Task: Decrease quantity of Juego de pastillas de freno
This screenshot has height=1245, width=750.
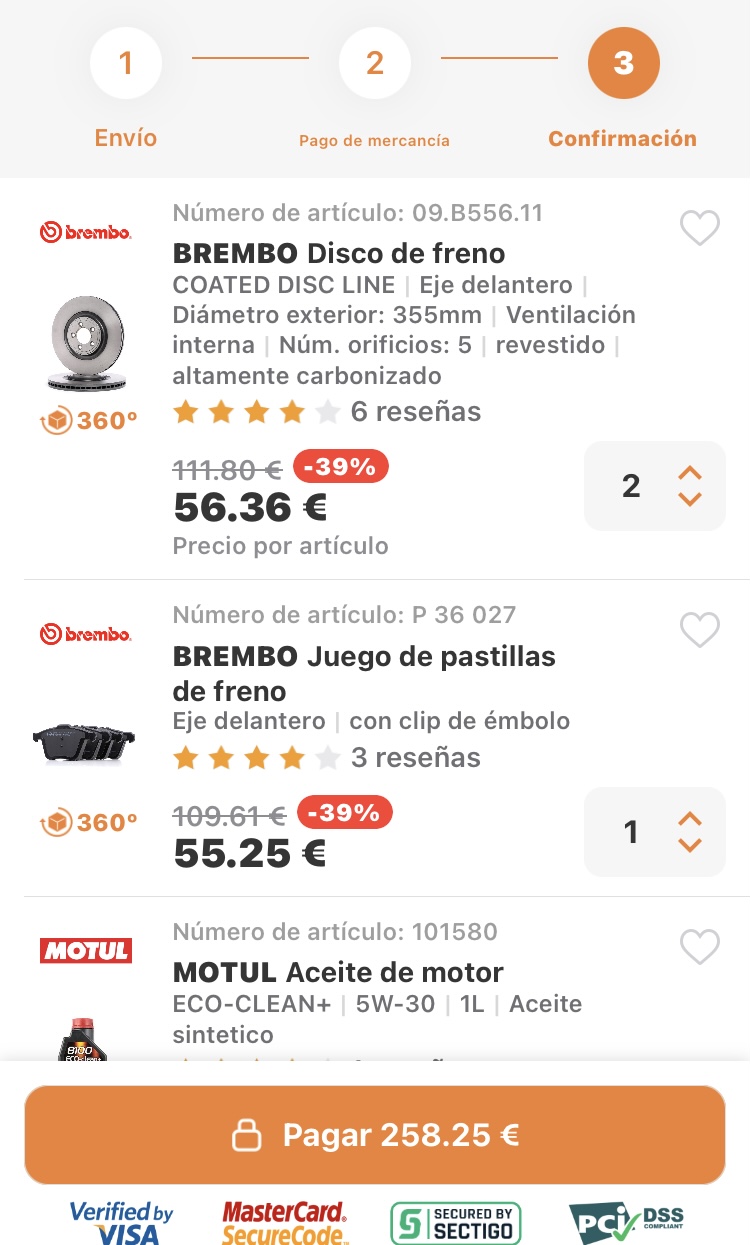Action: coord(690,845)
